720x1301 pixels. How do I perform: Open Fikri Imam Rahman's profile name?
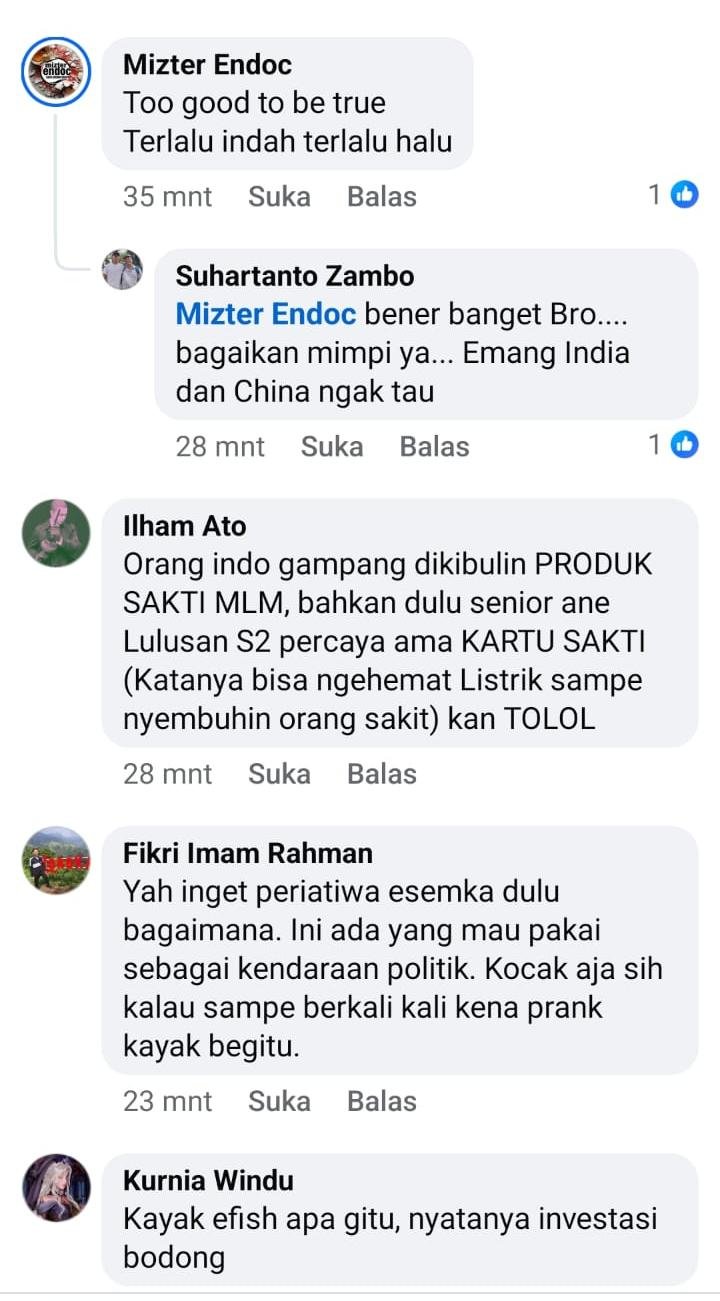247,853
